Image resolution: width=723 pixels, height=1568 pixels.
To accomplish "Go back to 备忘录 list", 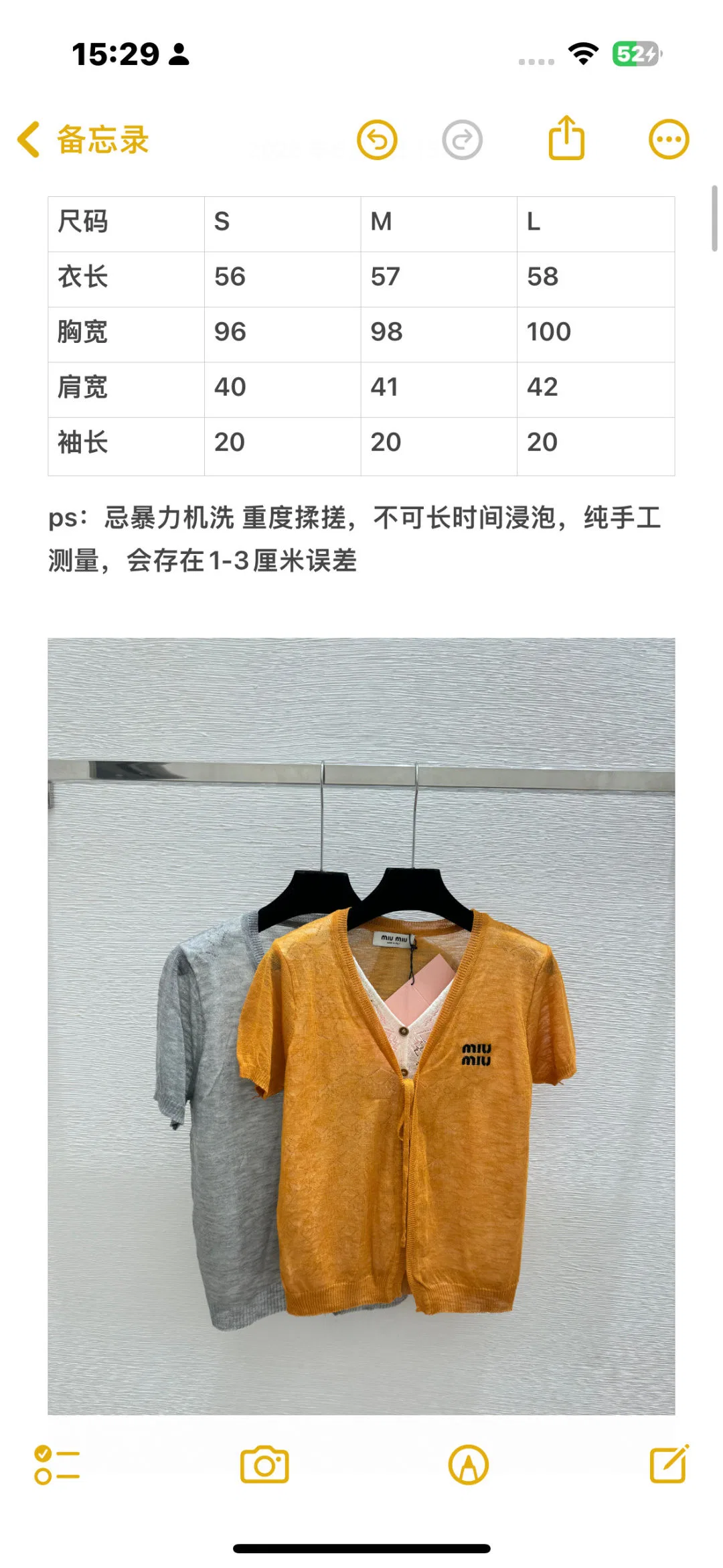I will [83, 140].
